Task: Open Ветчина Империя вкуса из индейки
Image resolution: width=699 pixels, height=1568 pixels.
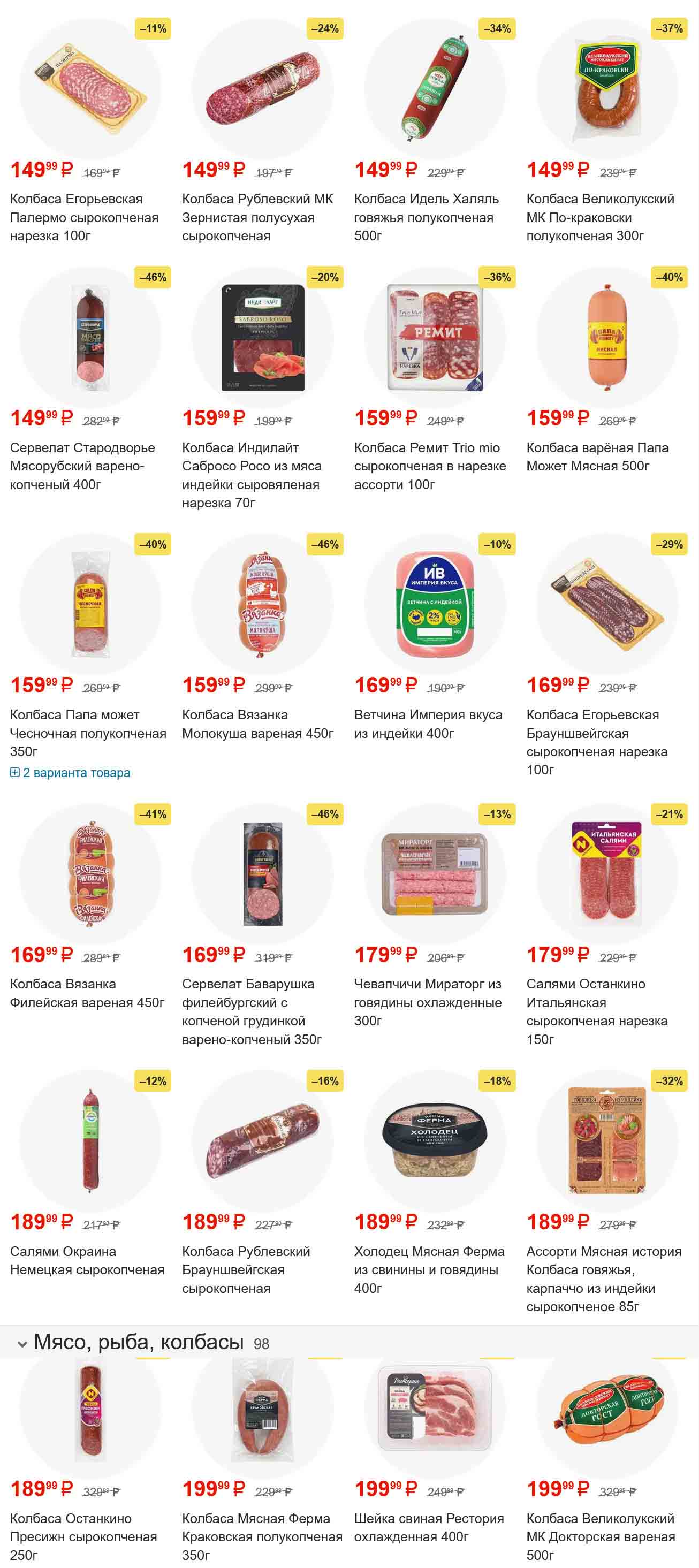Action: click(x=428, y=724)
